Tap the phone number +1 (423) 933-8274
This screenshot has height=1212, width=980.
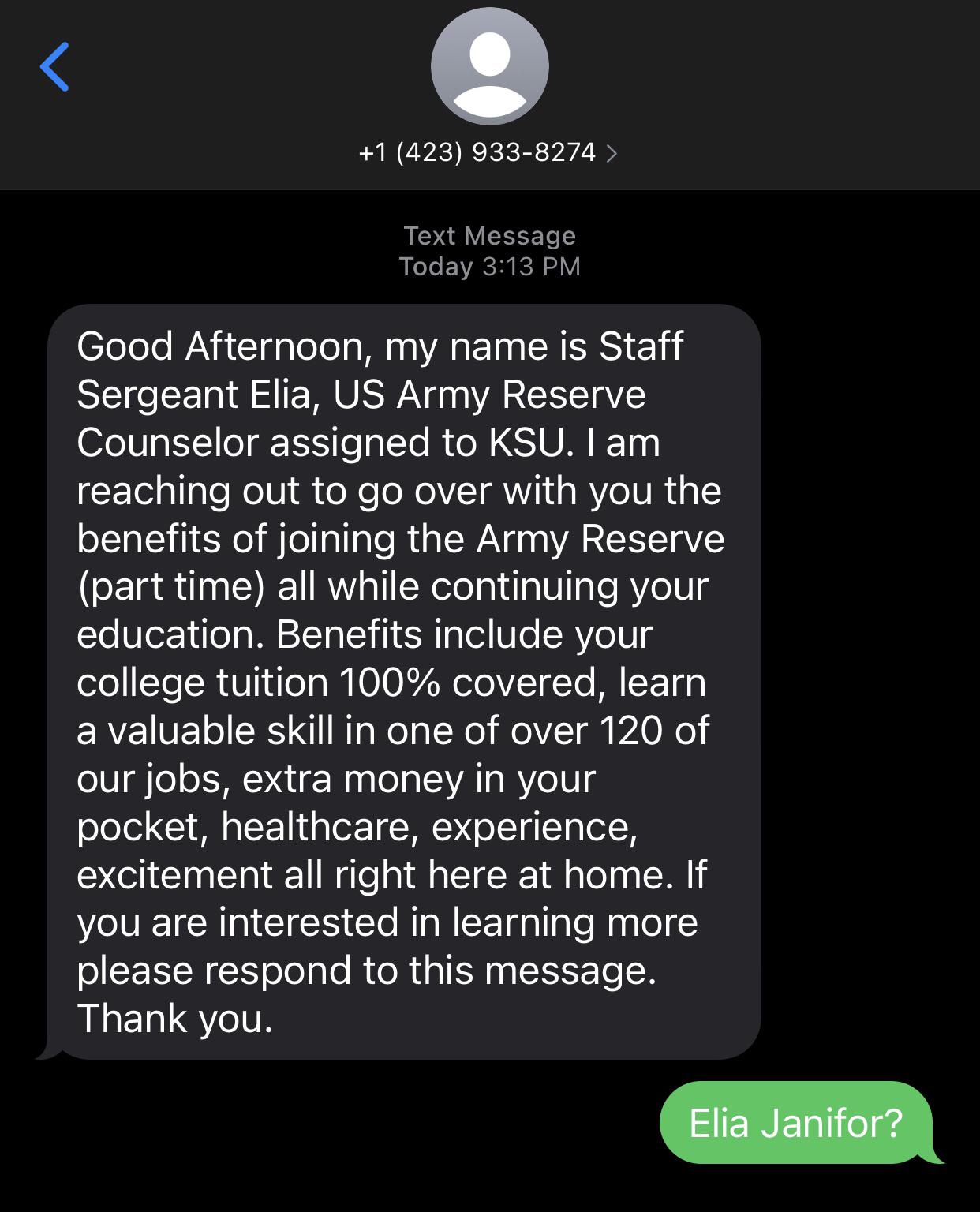pyautogui.click(x=477, y=151)
